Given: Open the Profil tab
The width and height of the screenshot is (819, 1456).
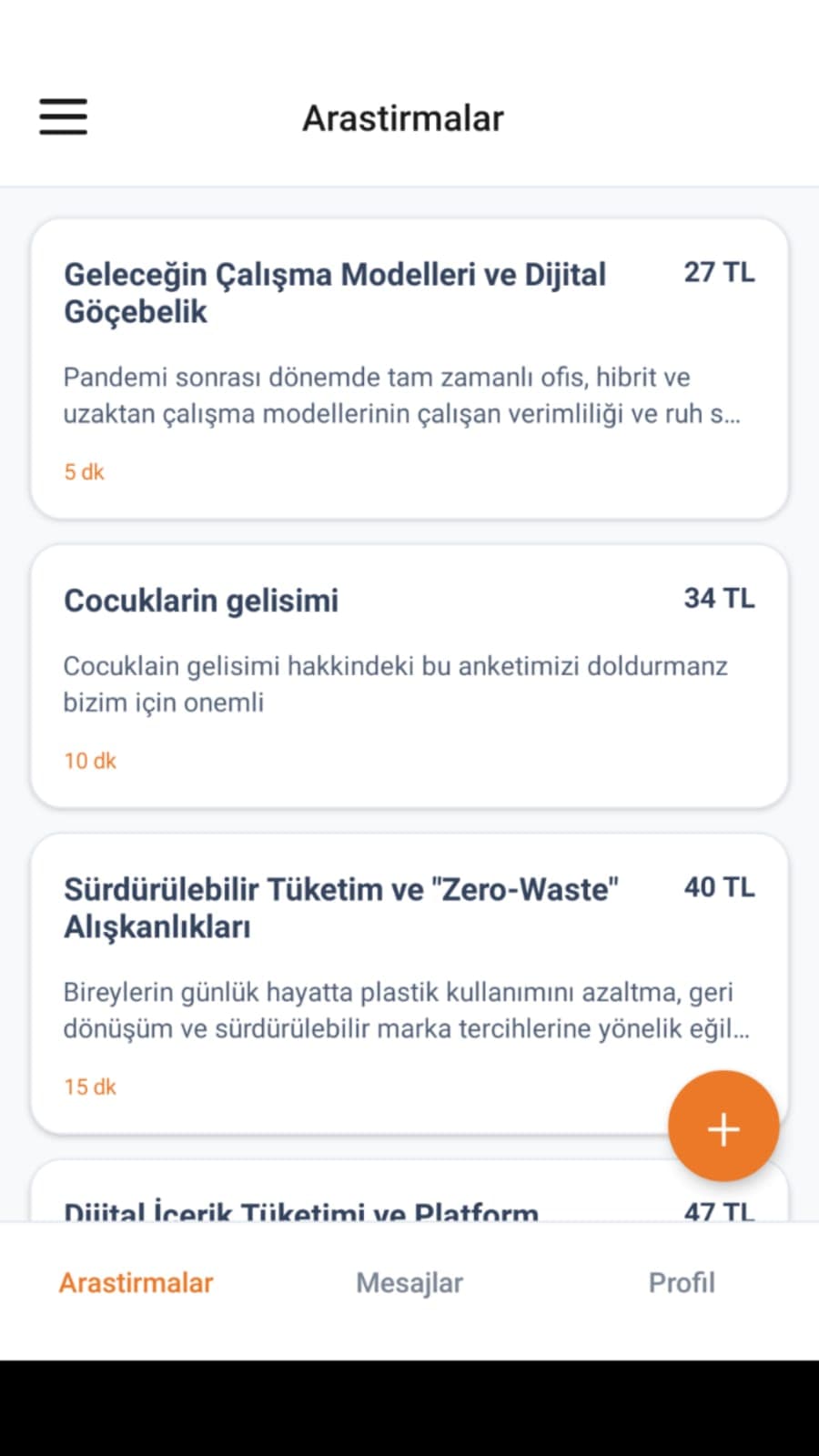Looking at the screenshot, I should point(682,1282).
